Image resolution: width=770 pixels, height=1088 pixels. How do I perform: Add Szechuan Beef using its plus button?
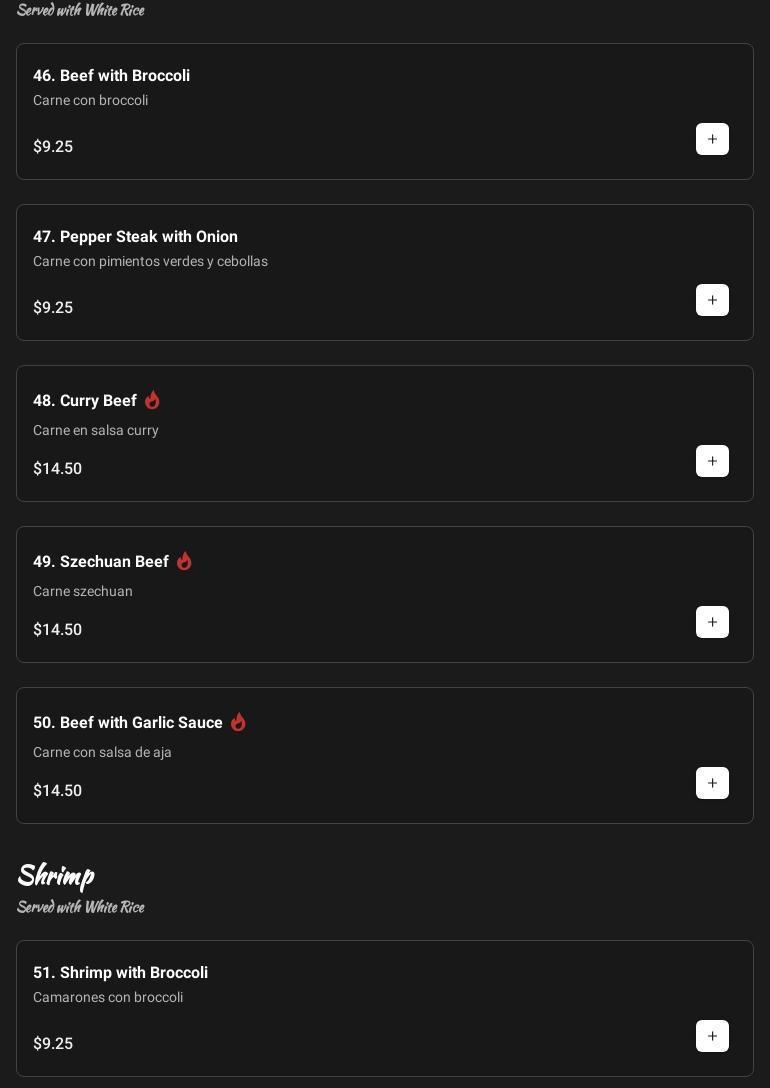coord(712,622)
